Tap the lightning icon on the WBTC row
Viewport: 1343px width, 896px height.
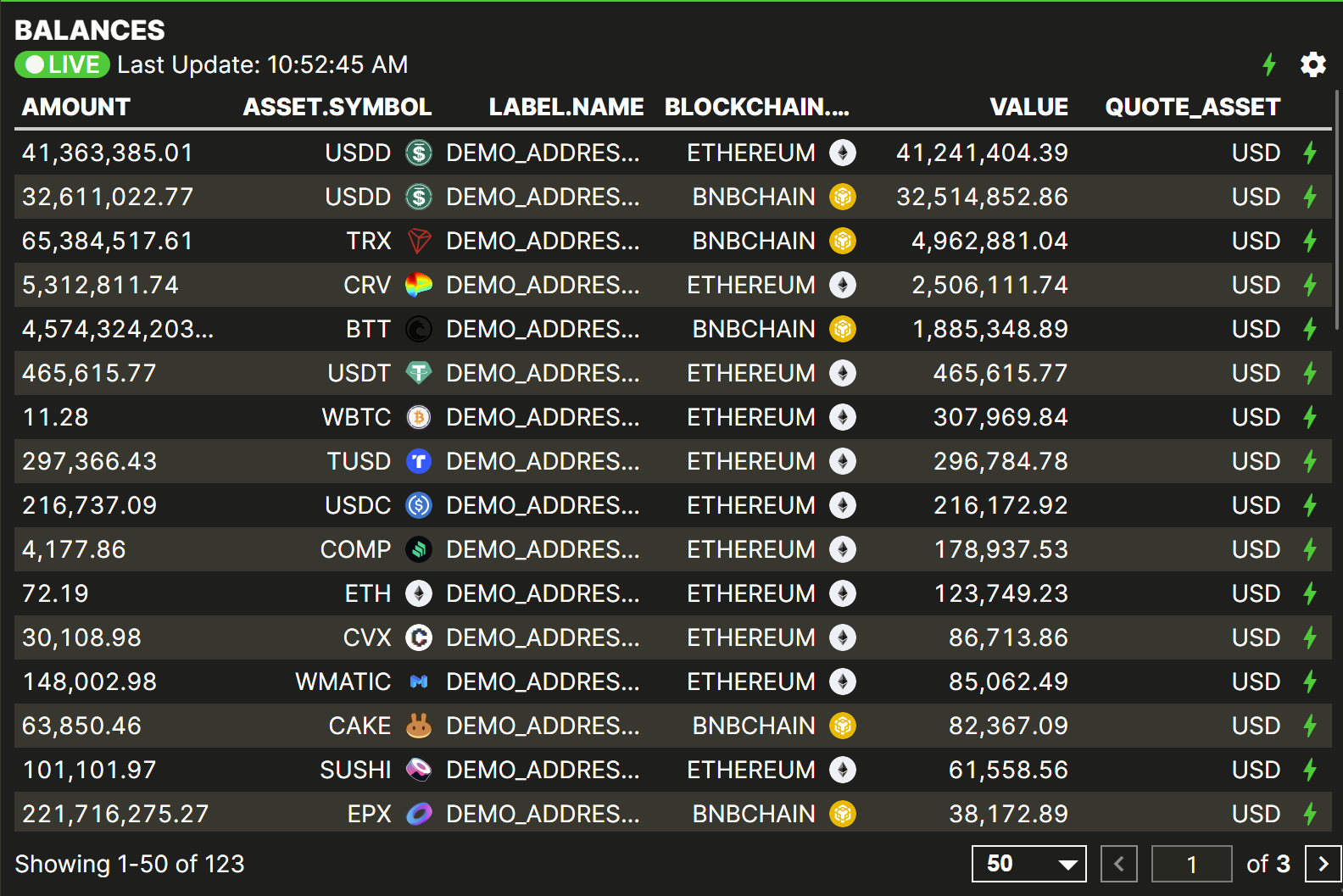(x=1310, y=417)
